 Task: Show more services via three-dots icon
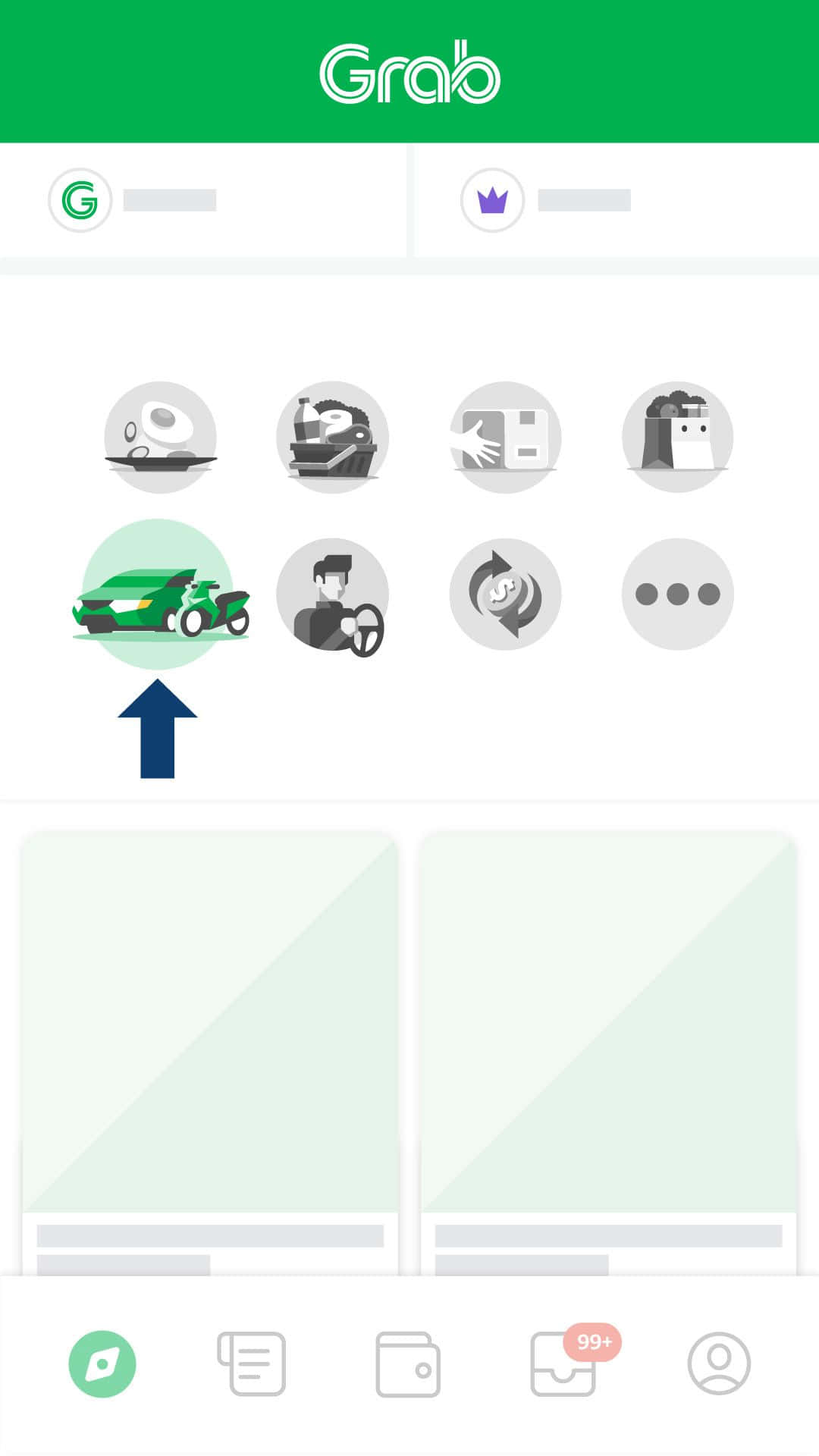pyautogui.click(x=678, y=595)
